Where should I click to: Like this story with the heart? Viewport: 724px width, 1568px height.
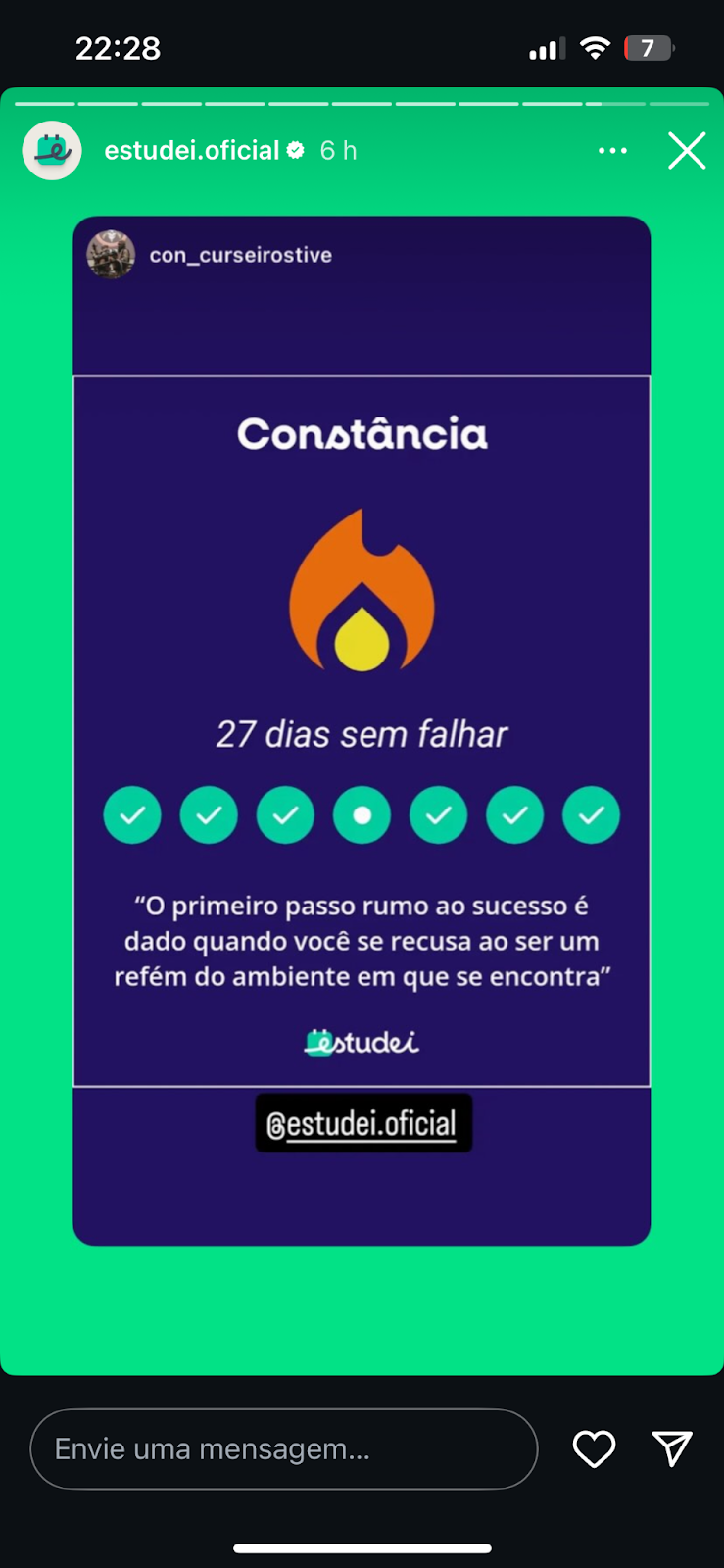(x=594, y=1448)
